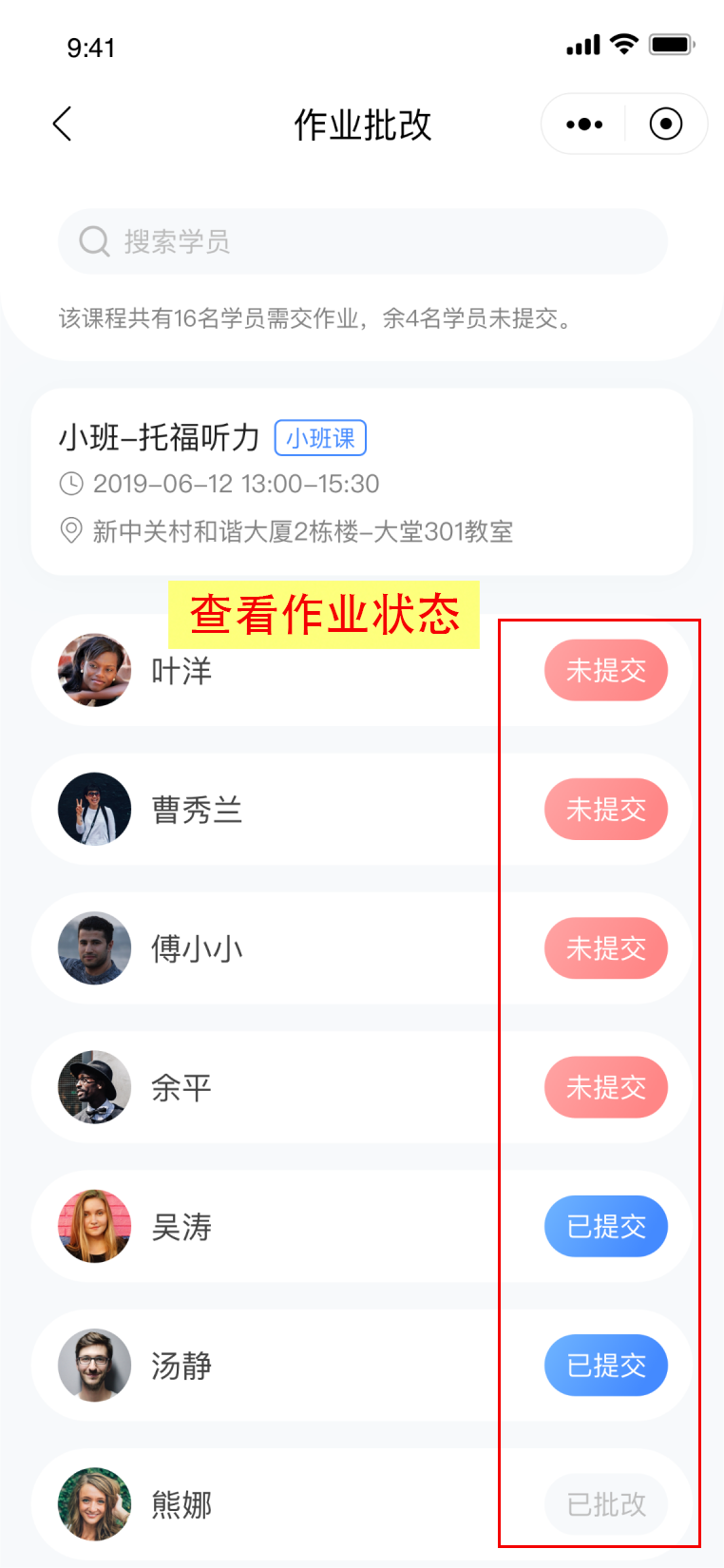Tap 未提交 status for 曹秀兰
Viewport: 724px width, 1568px height.
point(606,810)
